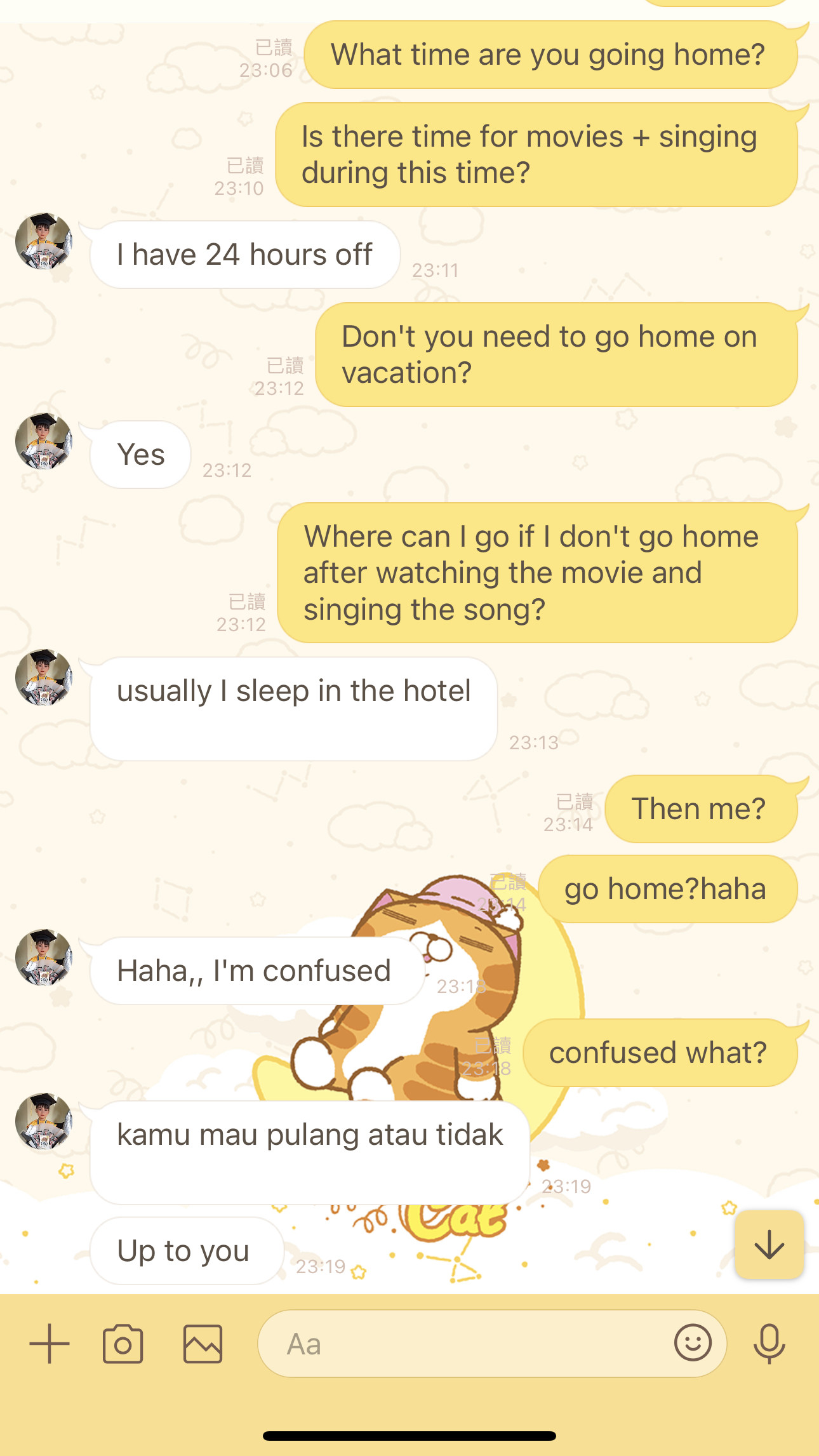
Task: Open the camera to take a photo
Action: coord(123,1344)
